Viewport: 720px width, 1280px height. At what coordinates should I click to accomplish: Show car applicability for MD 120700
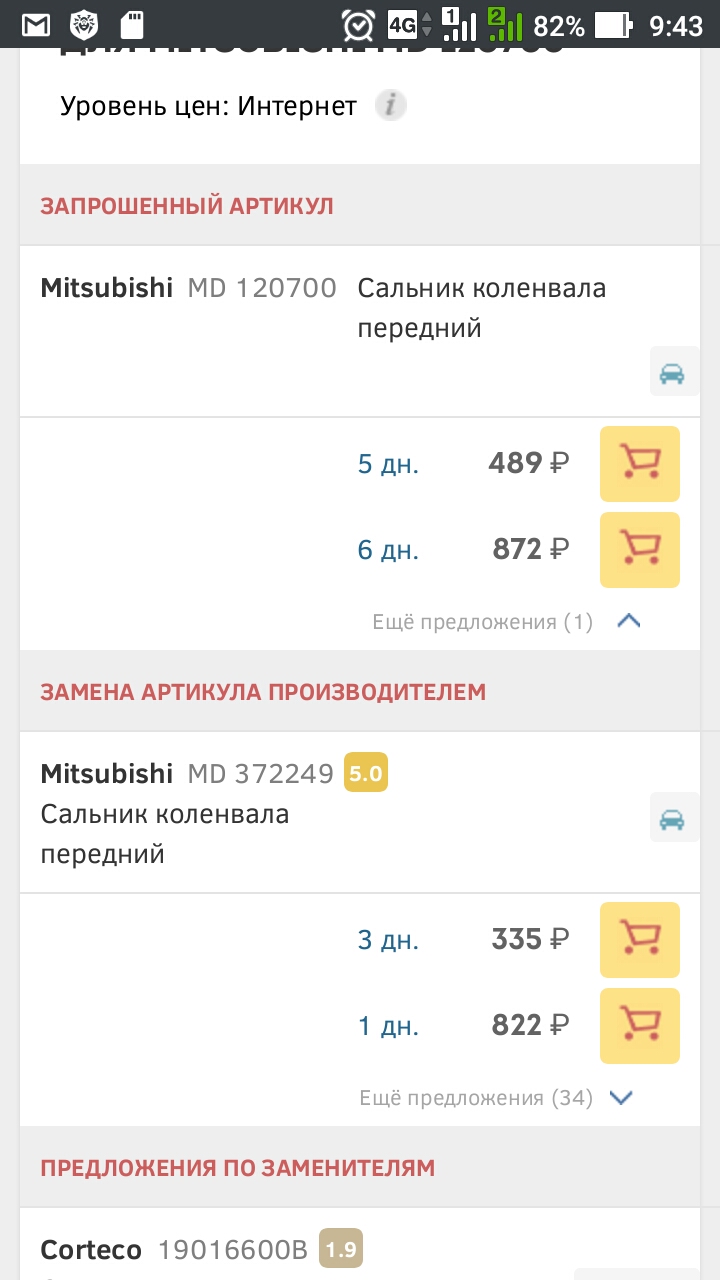672,373
